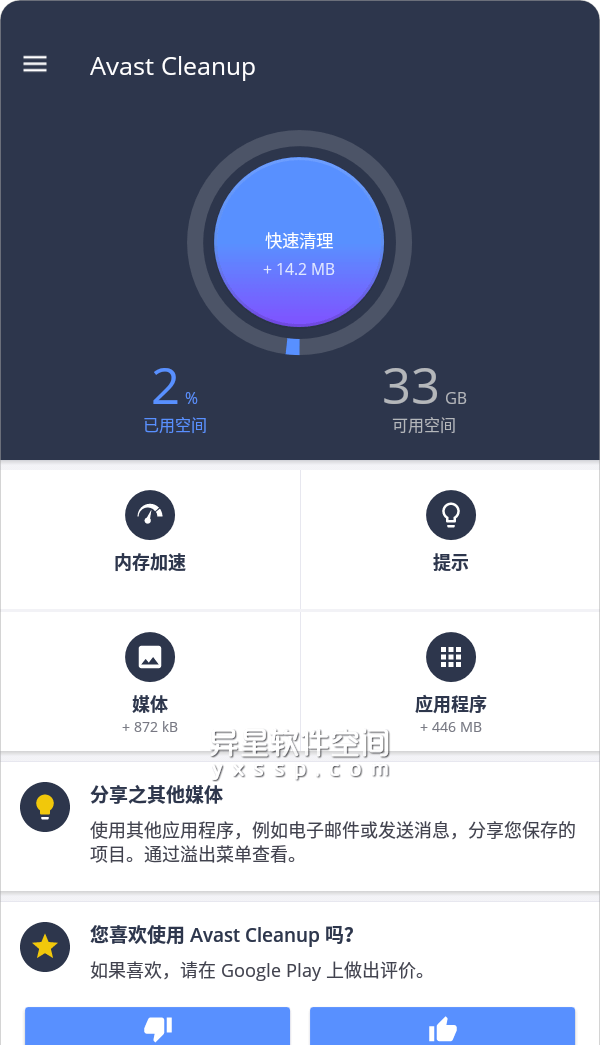Image resolution: width=600 pixels, height=1045 pixels.
Task: Open the 媒体 media section
Action: click(150, 680)
